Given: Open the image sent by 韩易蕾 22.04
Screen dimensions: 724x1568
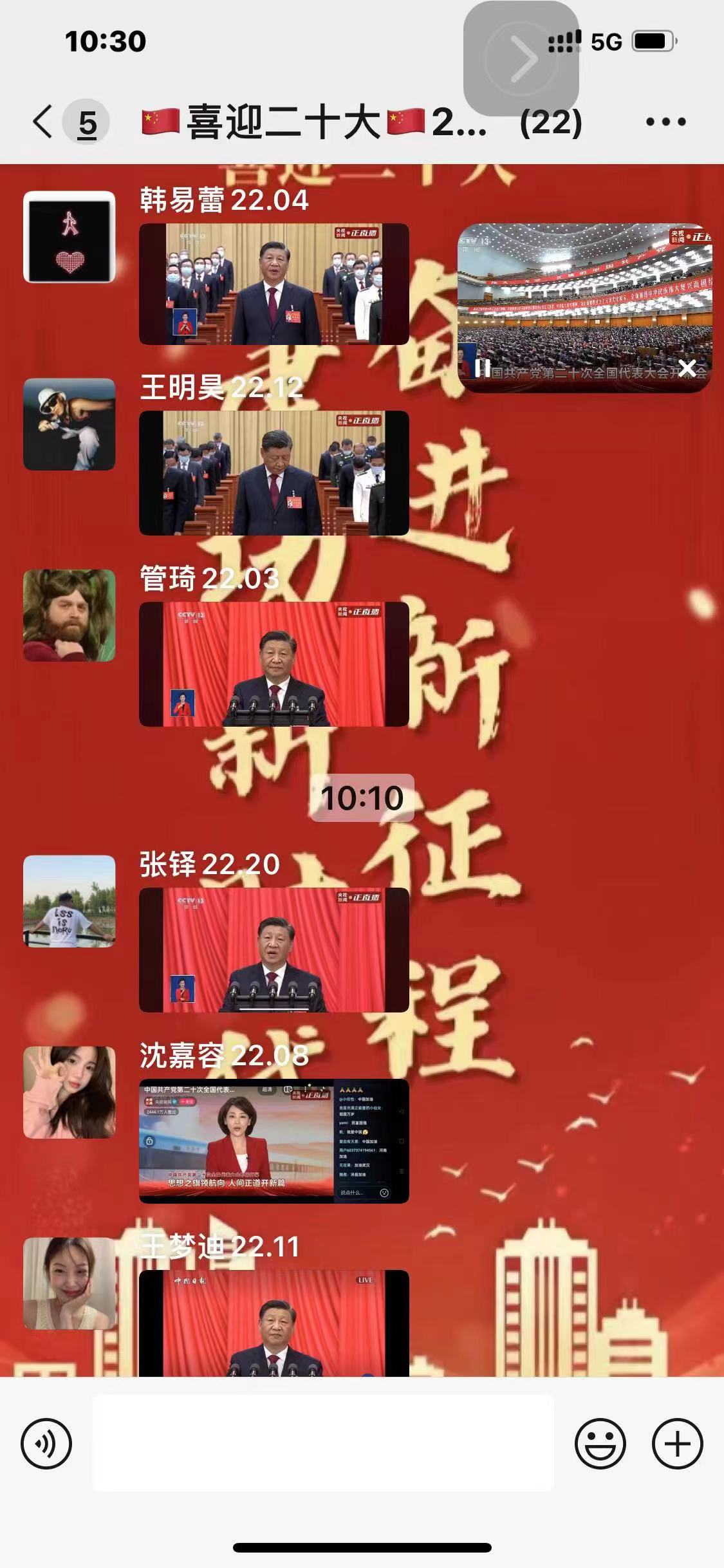Looking at the screenshot, I should pyautogui.click(x=274, y=284).
